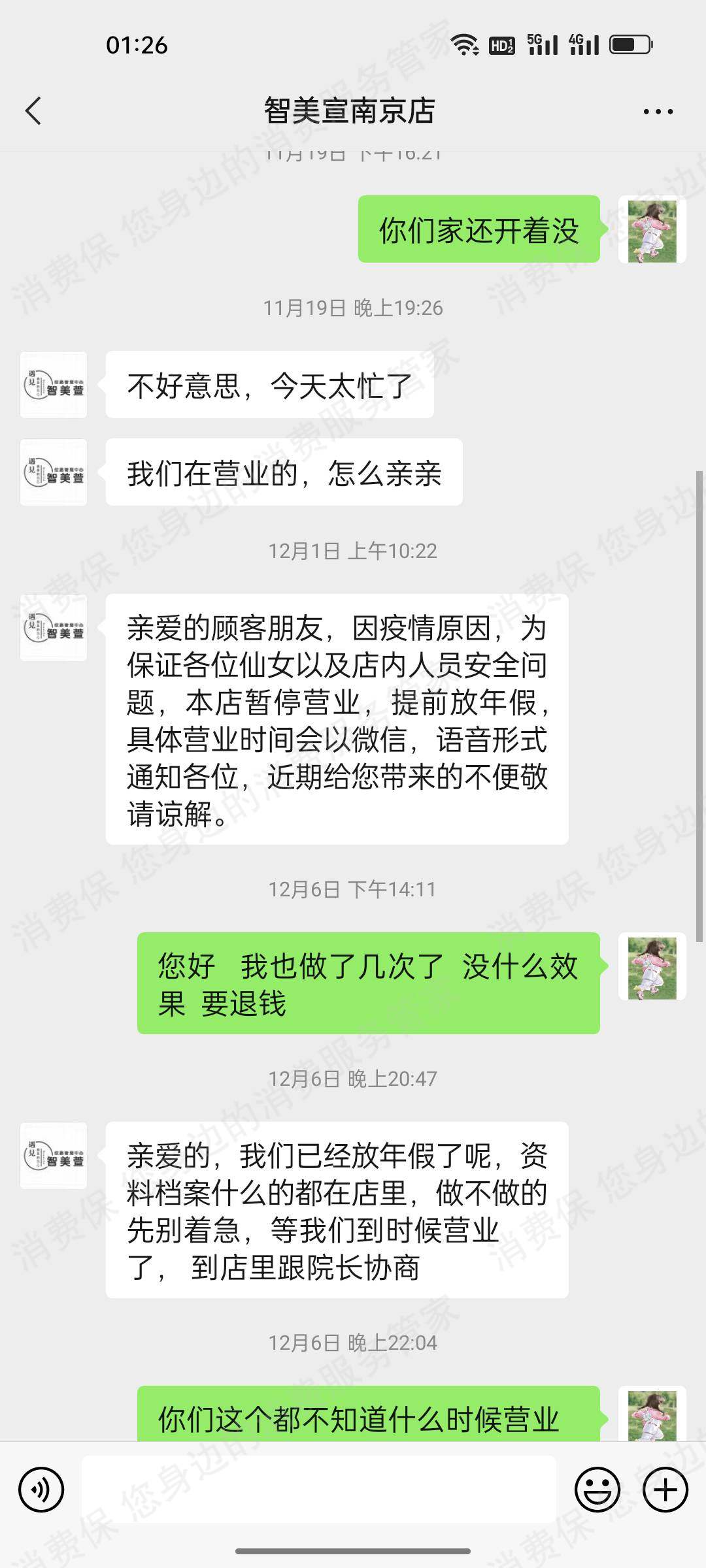
Task: Open the store avatar beside 不好意思，今天太忙了
Action: [54, 385]
